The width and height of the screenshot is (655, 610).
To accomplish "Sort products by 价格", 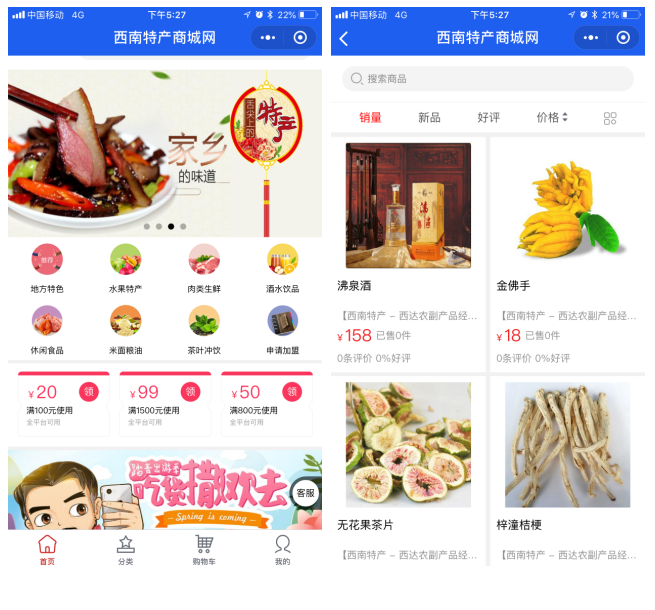I will (x=552, y=118).
